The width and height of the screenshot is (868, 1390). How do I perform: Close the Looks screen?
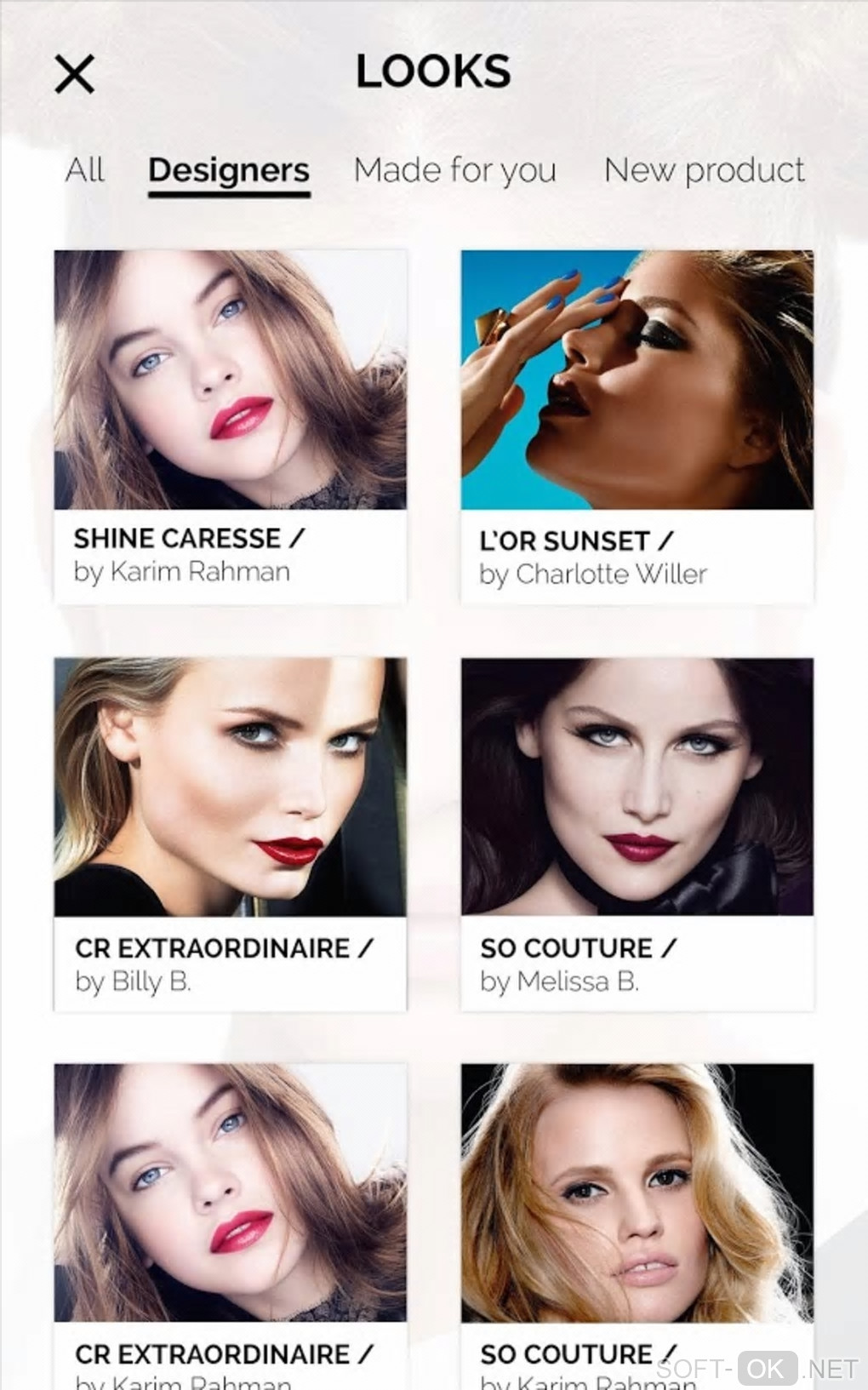click(75, 74)
